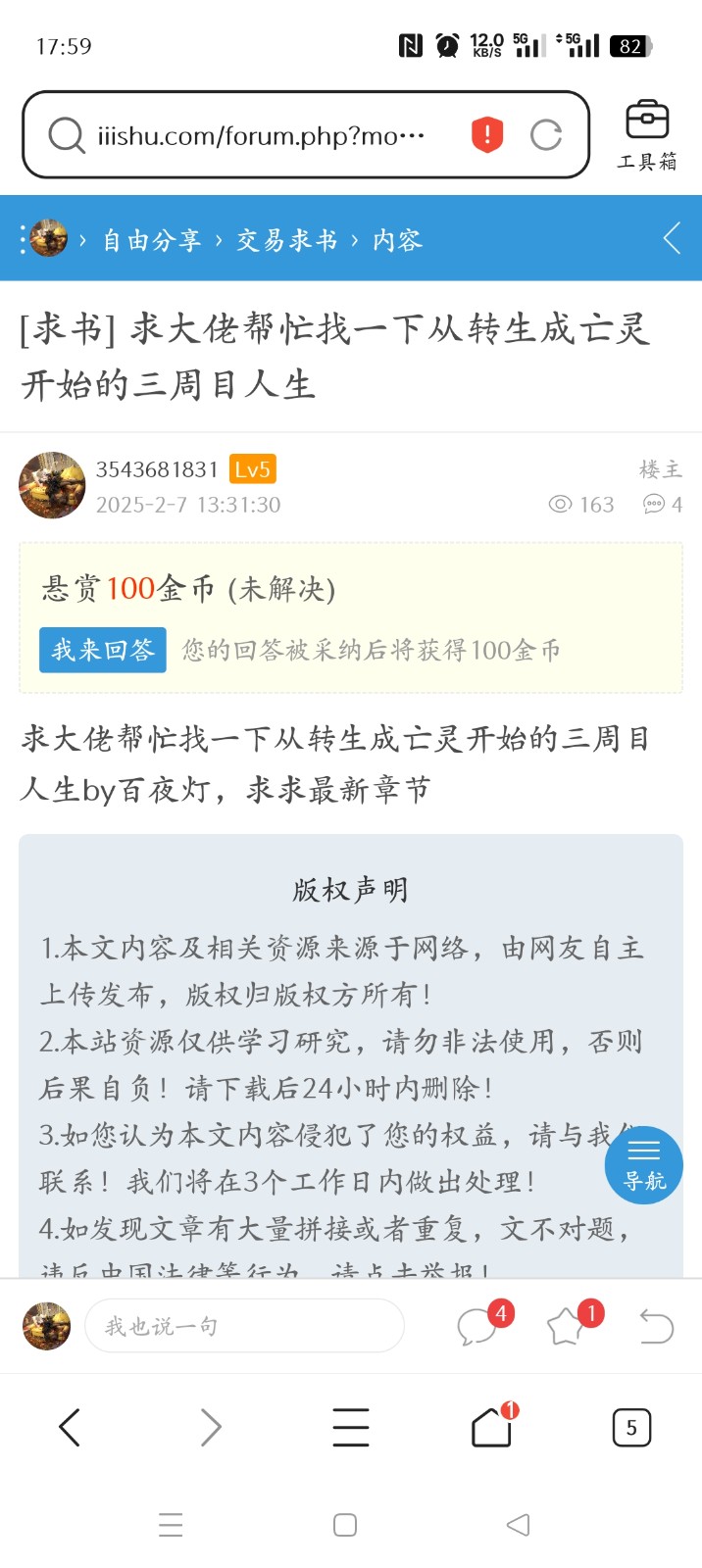Open the red security shield warning
Image resolution: width=702 pixels, height=1568 pixels.
[x=486, y=135]
